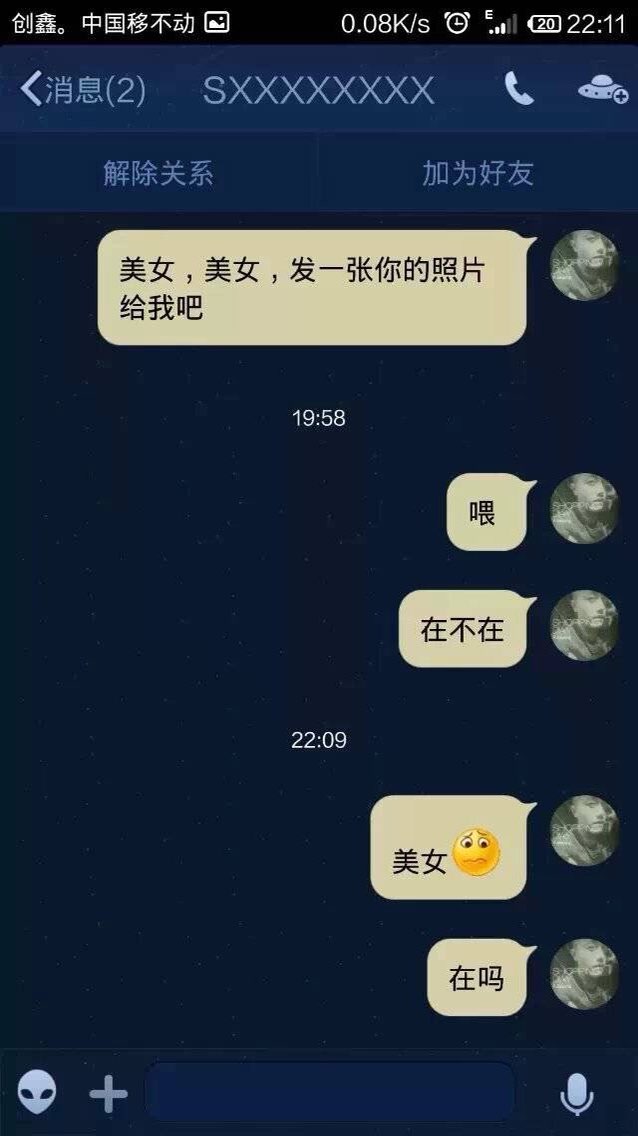Open the plus attachment menu
Viewport: 638px width, 1136px height.
click(108, 1093)
